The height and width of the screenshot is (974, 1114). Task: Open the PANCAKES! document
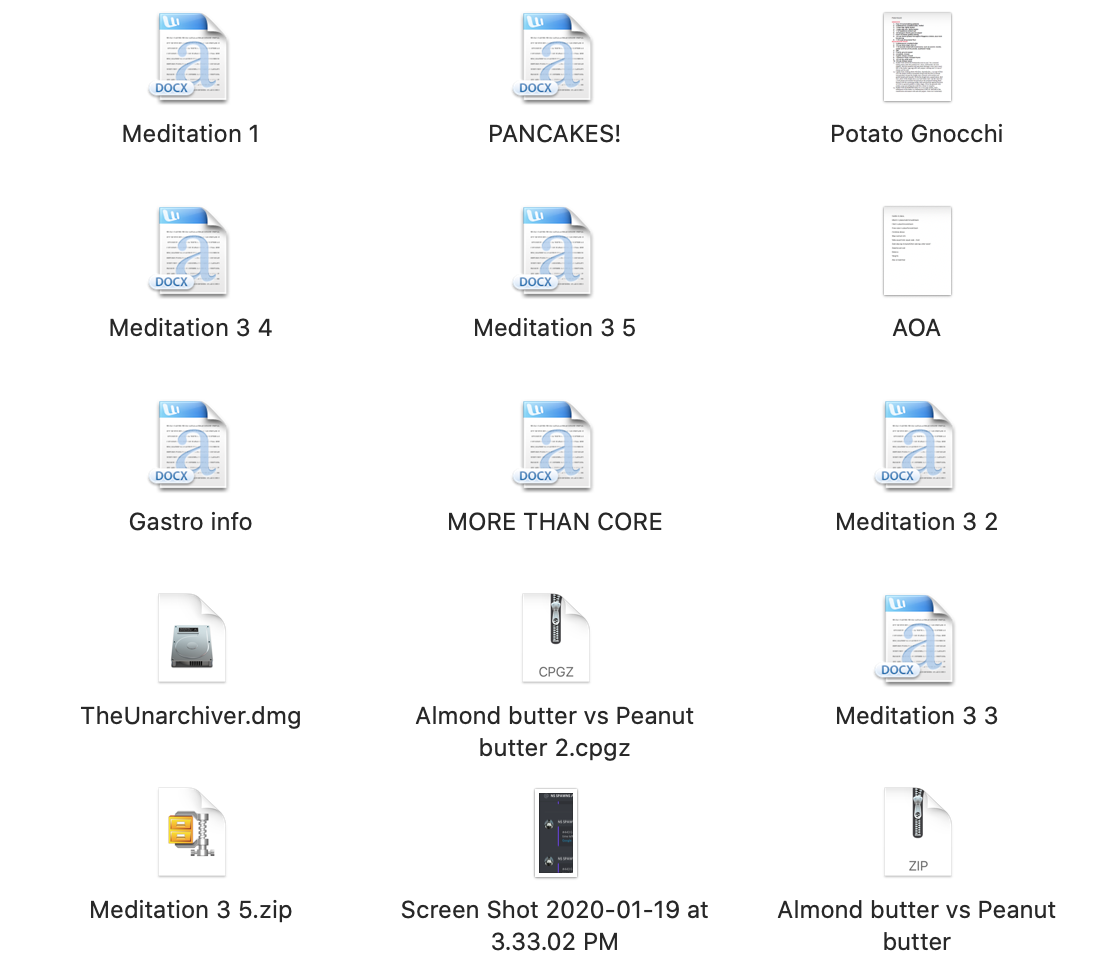(555, 58)
